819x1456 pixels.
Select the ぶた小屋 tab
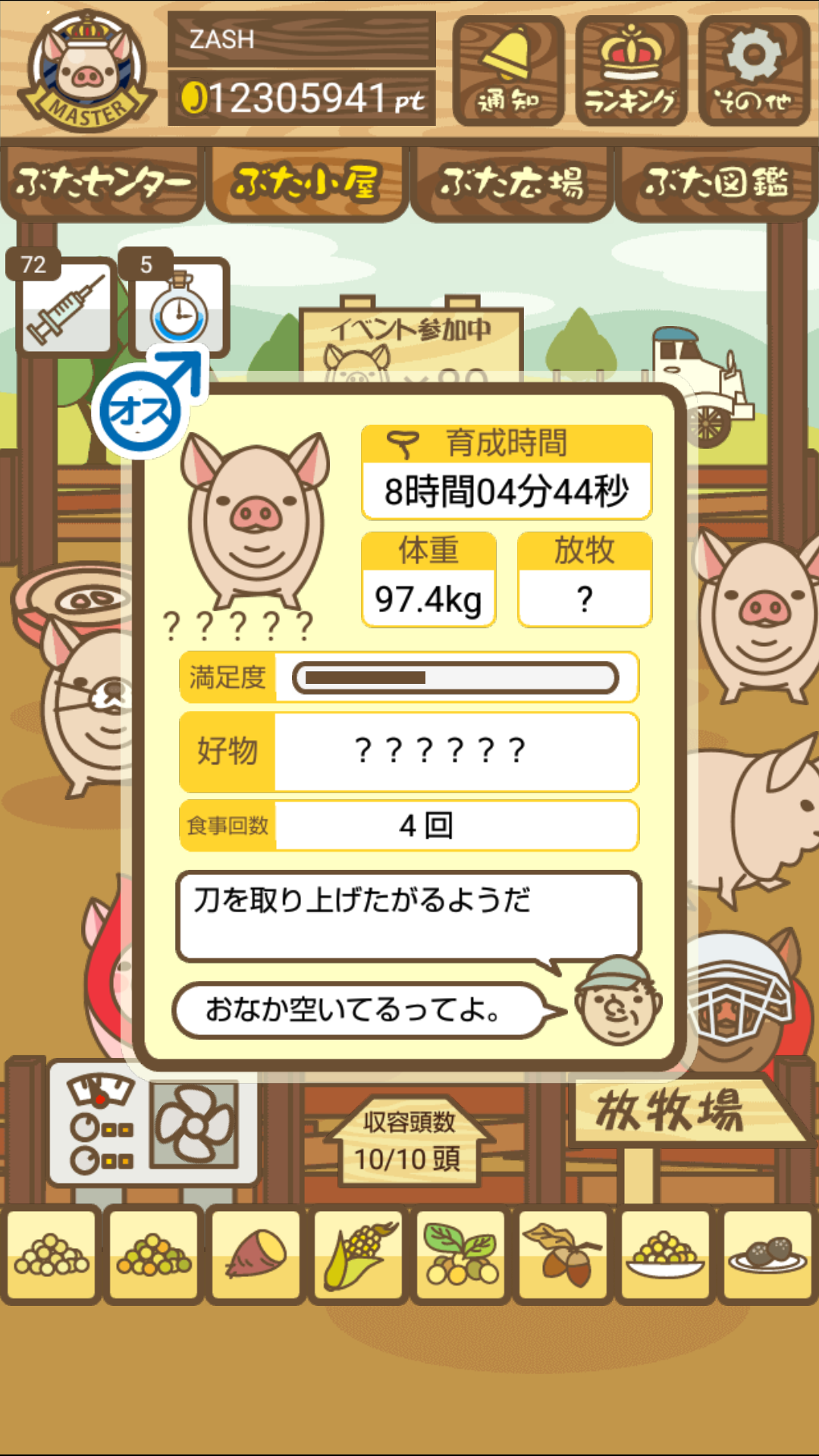[307, 183]
